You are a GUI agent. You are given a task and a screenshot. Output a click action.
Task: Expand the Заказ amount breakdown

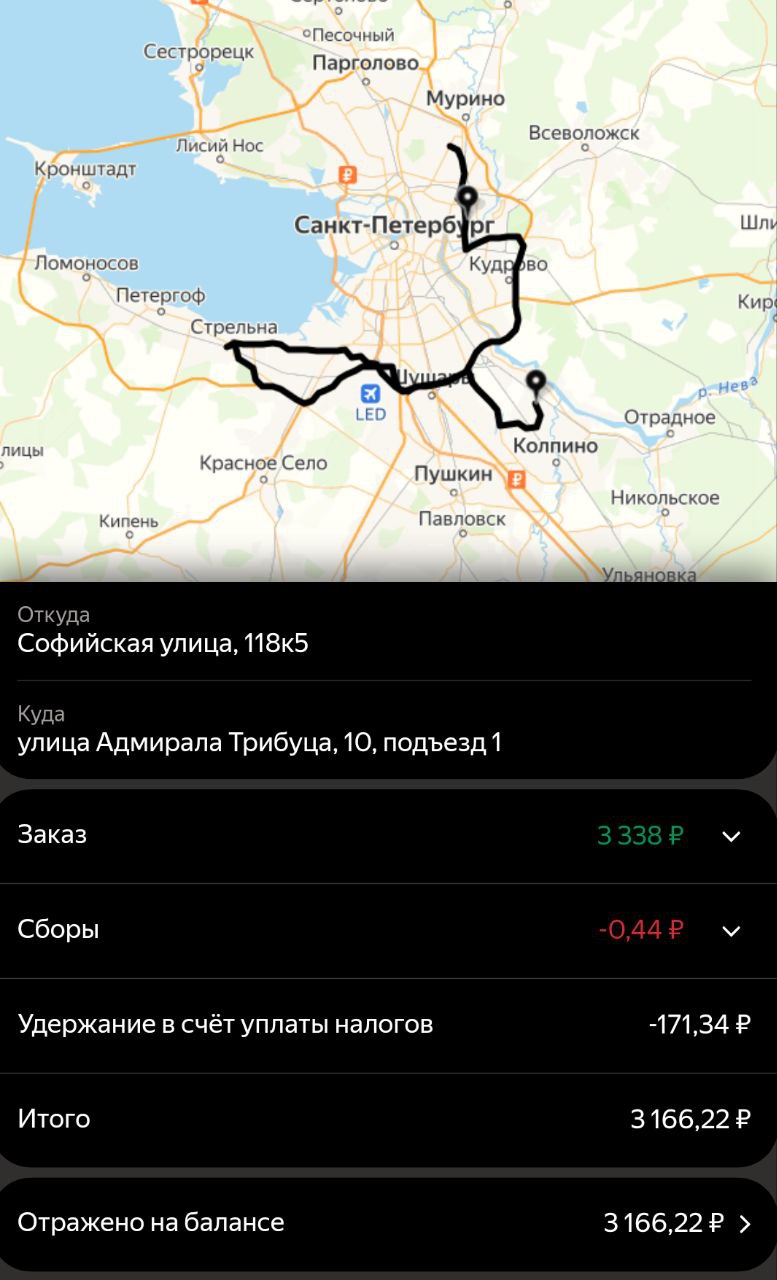point(731,836)
